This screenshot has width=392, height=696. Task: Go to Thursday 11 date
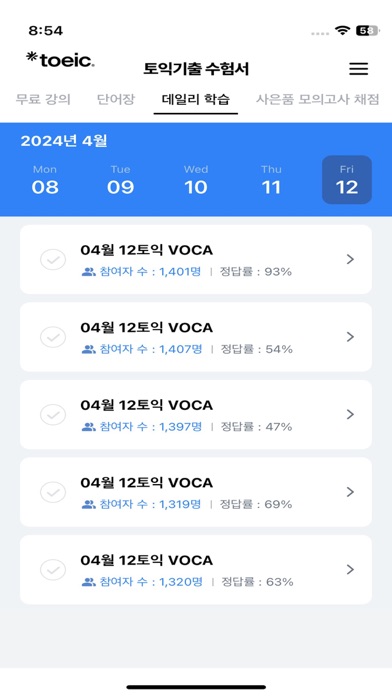tap(271, 180)
